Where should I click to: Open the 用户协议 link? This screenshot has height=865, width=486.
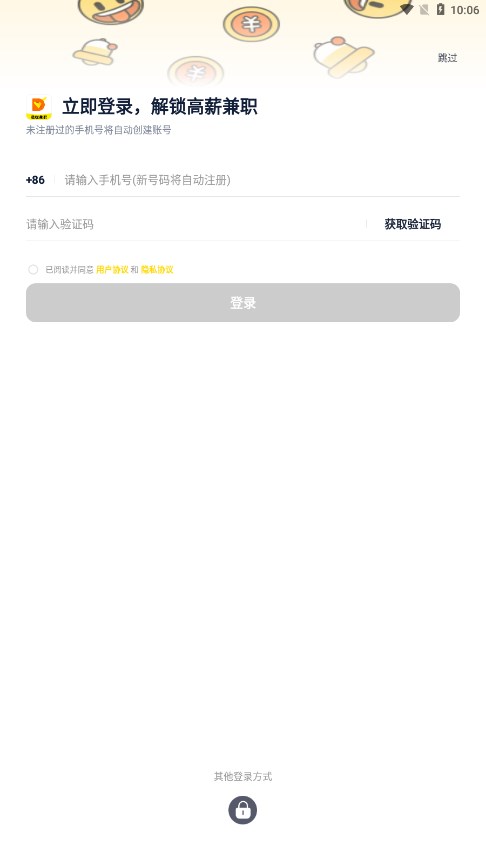pyautogui.click(x=112, y=269)
